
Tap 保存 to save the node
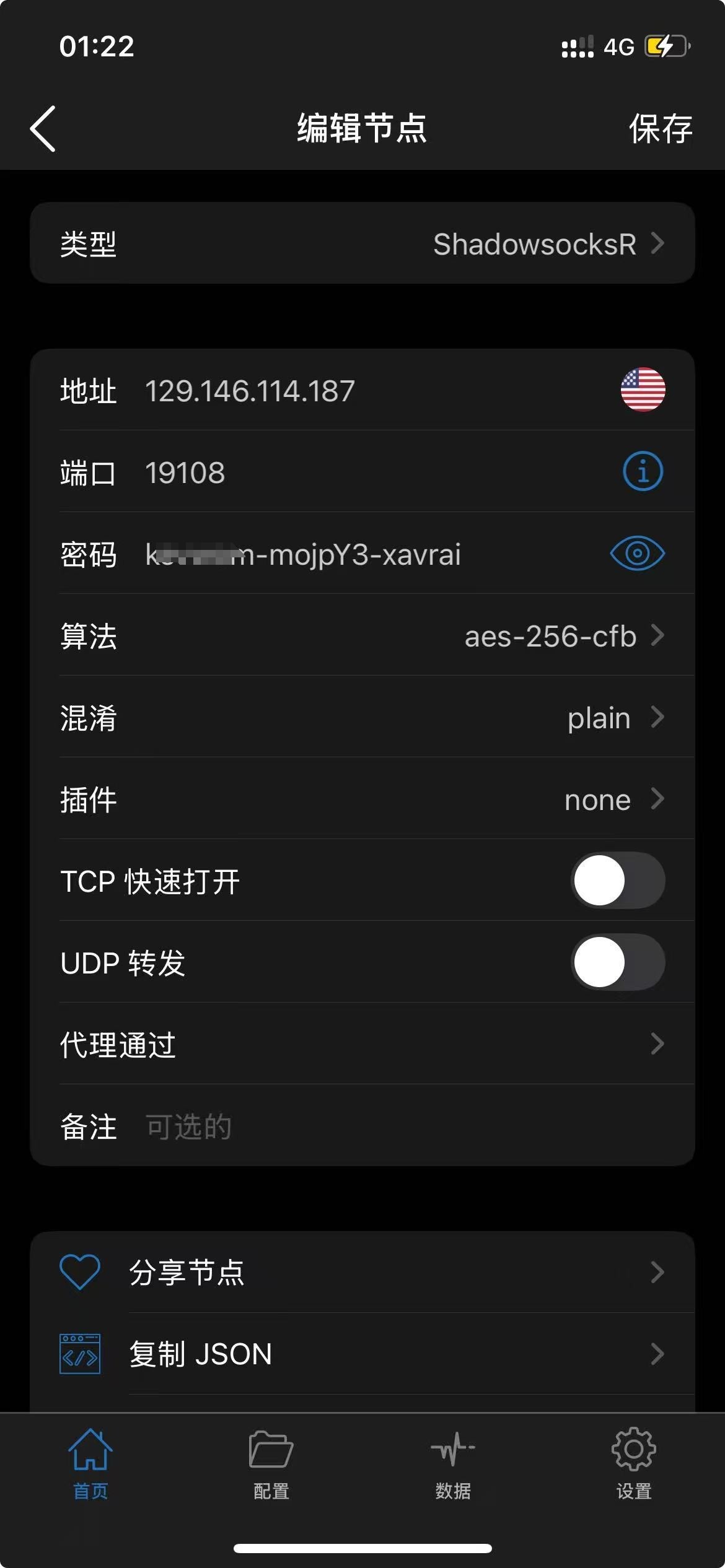coord(660,129)
